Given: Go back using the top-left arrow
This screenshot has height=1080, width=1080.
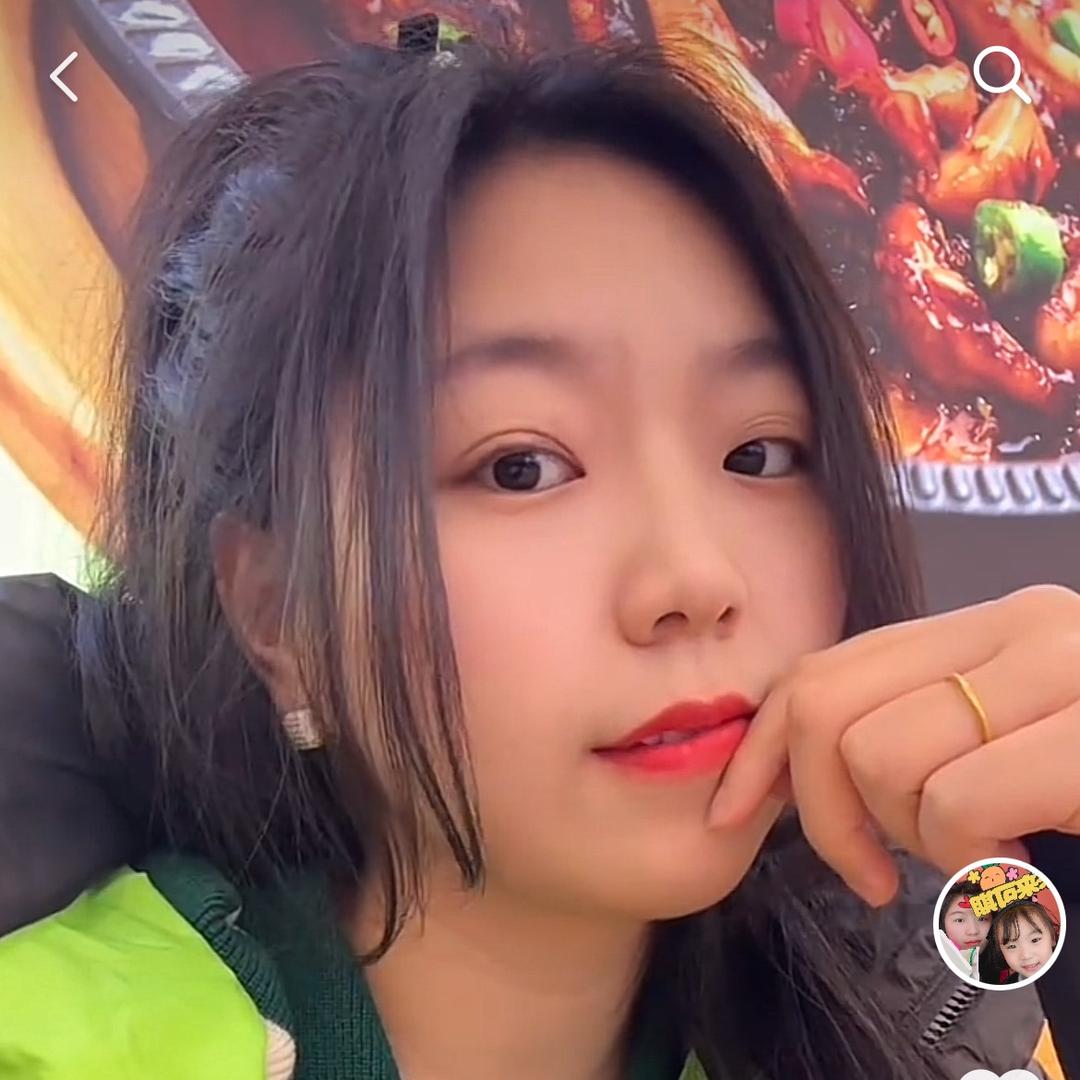Looking at the screenshot, I should point(64,77).
